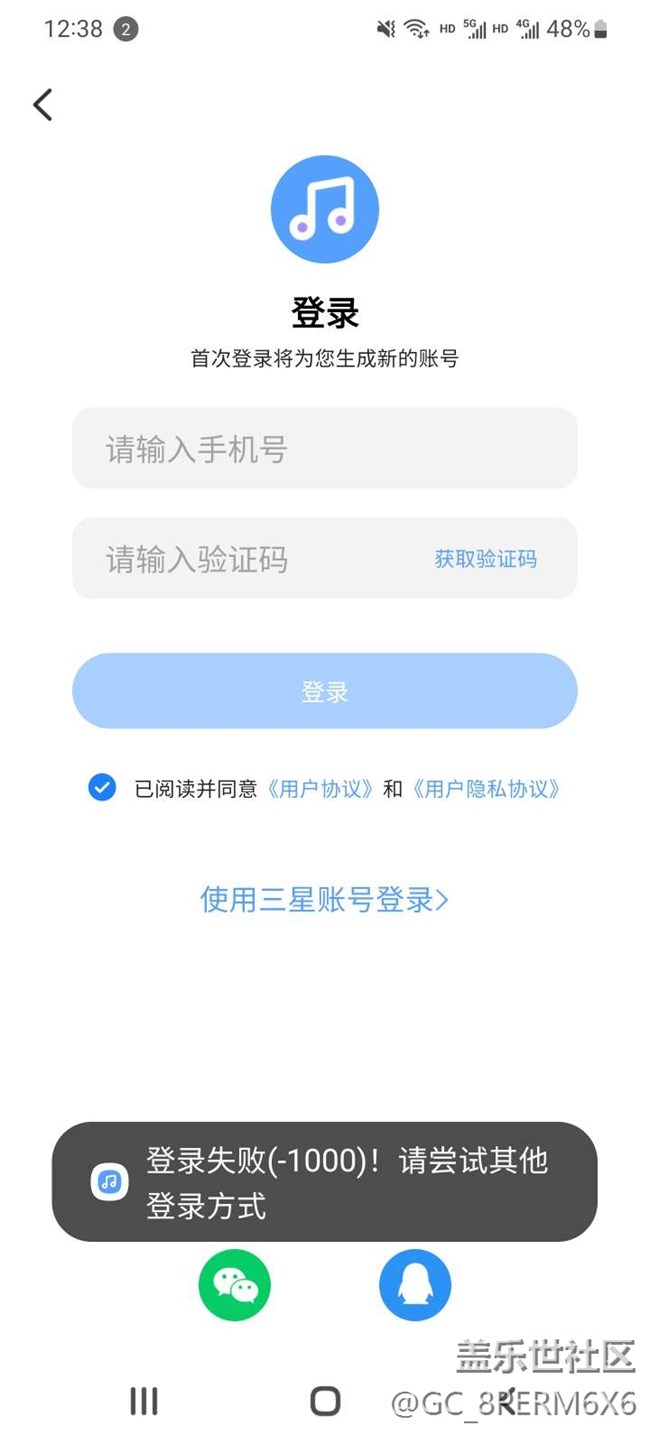Tap the blue 登录 button
Image resolution: width=650 pixels, height=1444 pixels.
[324, 691]
